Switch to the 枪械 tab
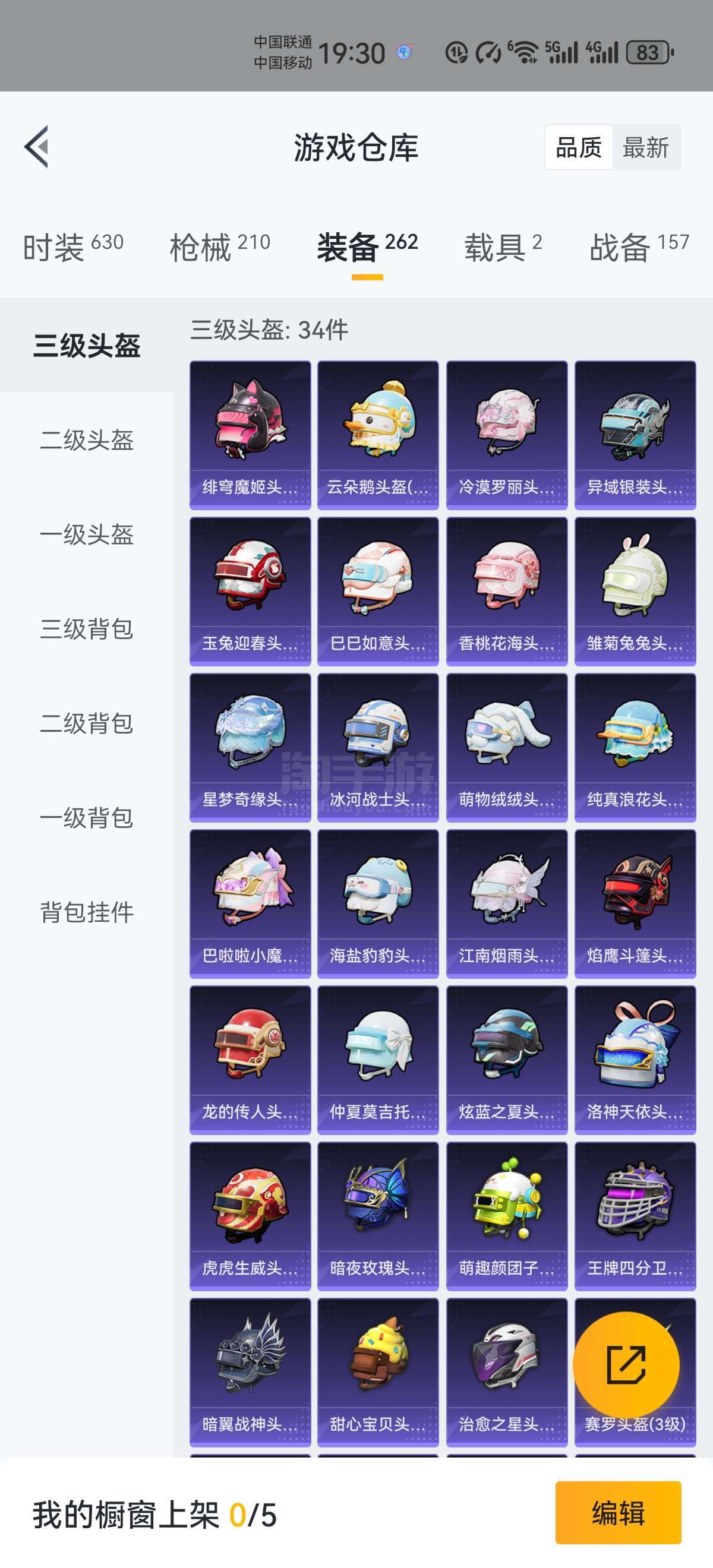The image size is (713, 1568). 220,246
